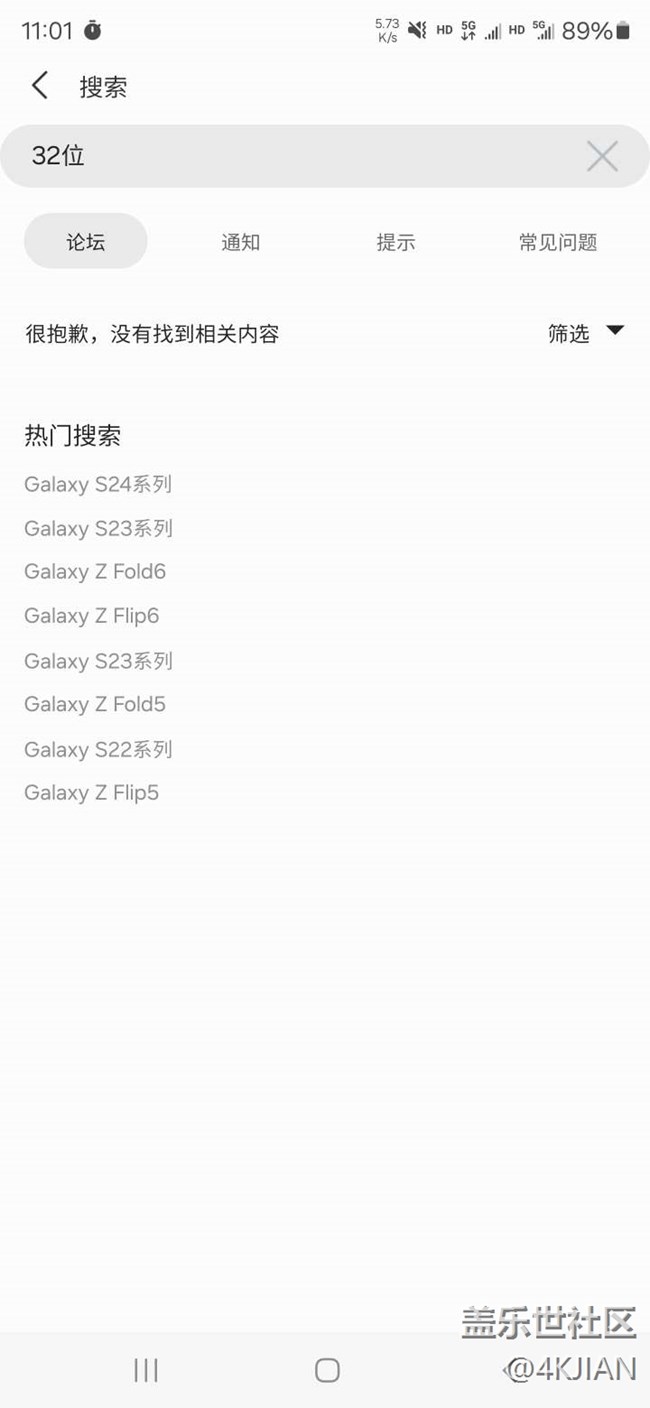Search hot term Galaxy S24系列
Image resolution: width=650 pixels, height=1408 pixels.
click(x=98, y=484)
